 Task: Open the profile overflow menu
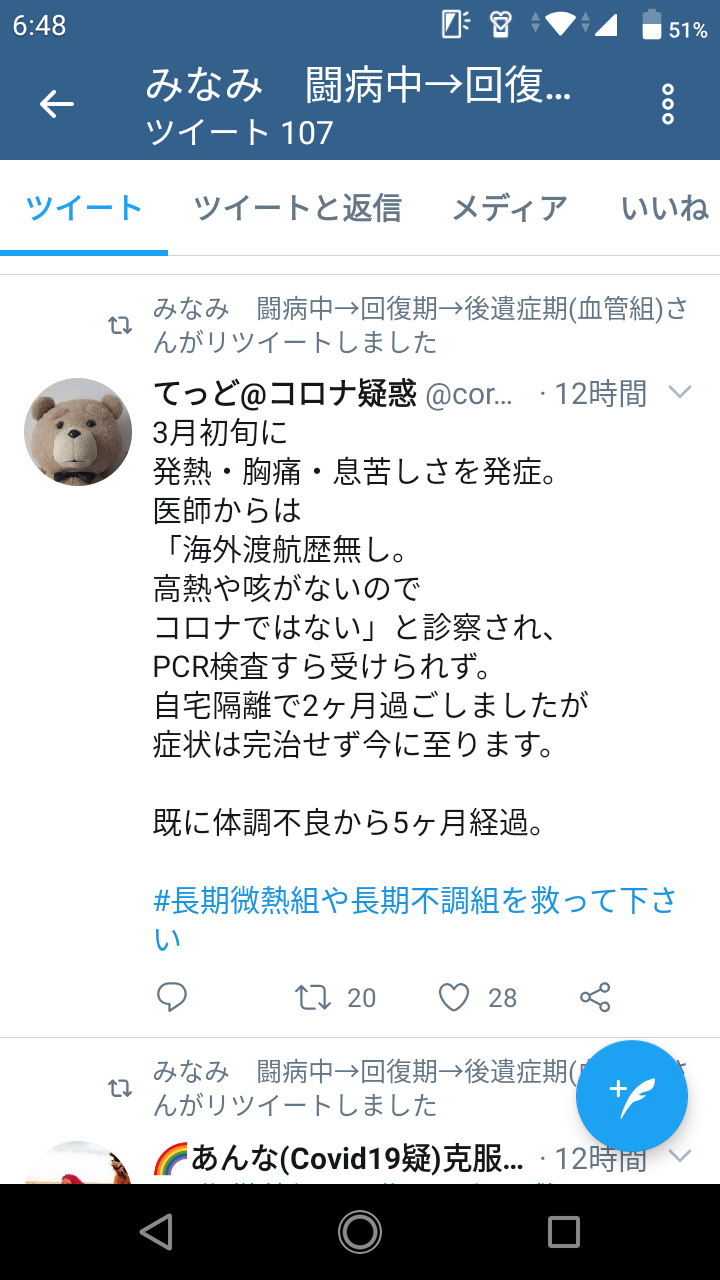click(668, 104)
